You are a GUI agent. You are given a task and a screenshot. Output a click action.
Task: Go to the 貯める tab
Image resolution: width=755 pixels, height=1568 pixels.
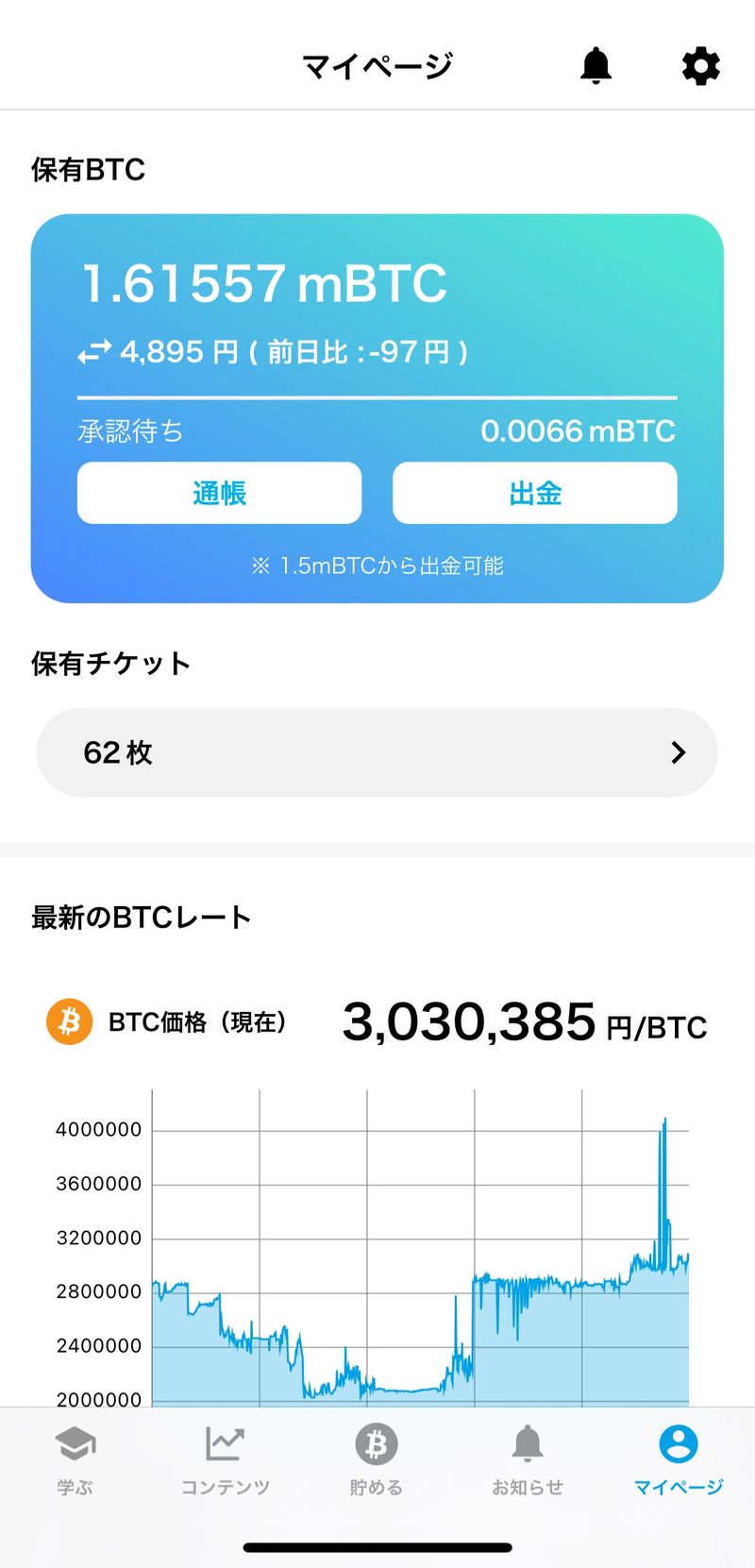(x=377, y=1458)
